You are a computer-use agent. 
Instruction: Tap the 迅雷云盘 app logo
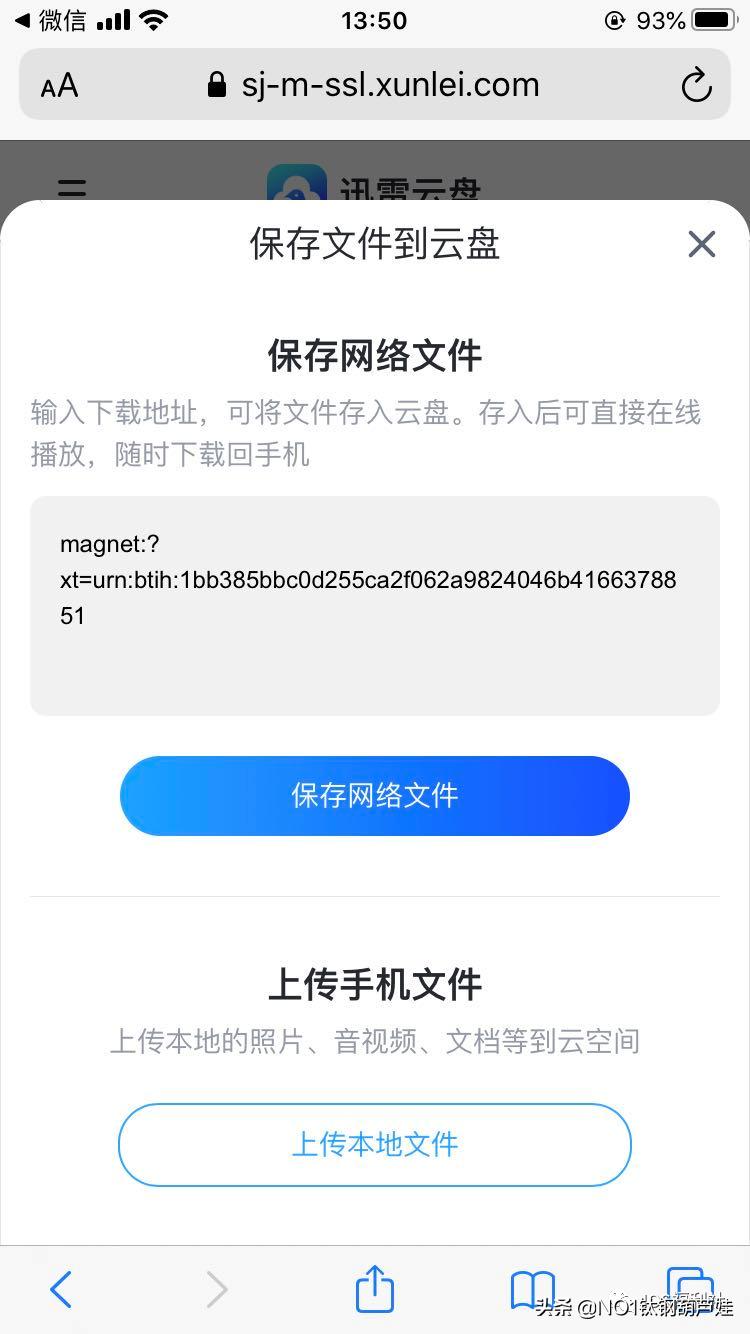295,185
